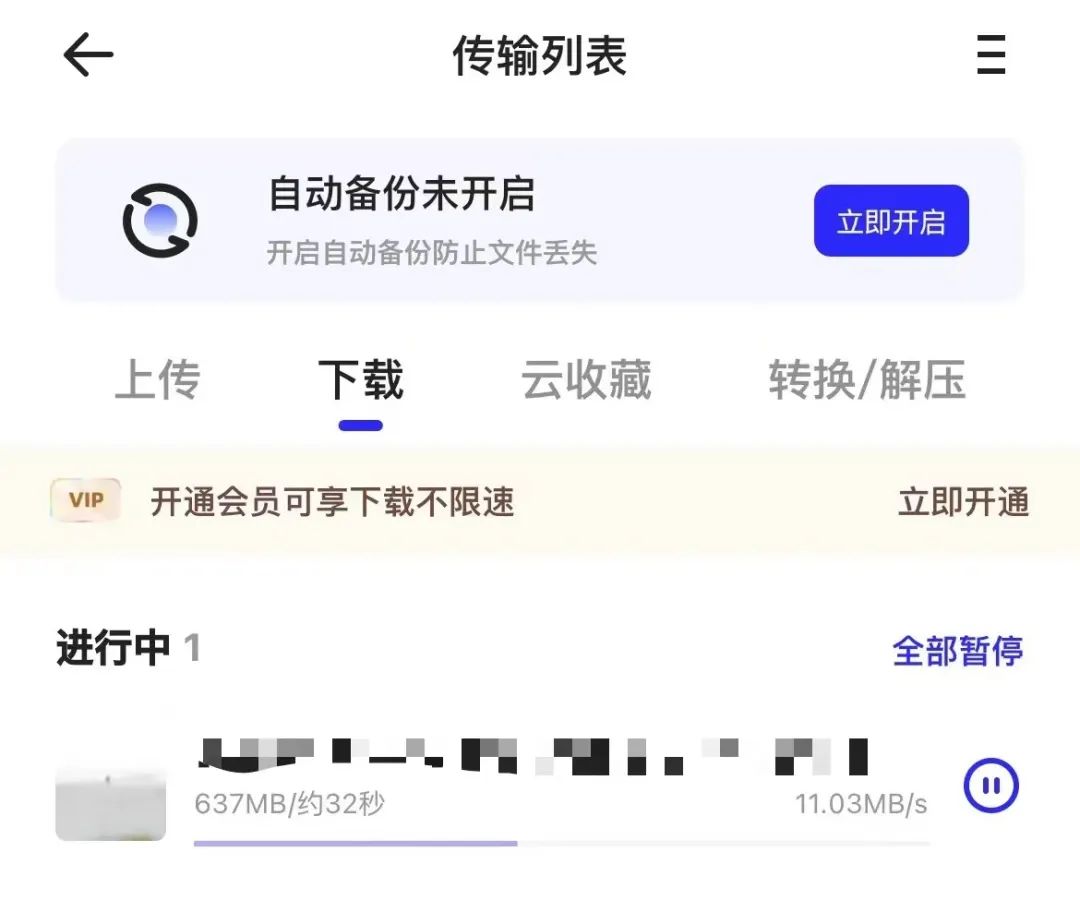
Task: Switch to the 上传 tab
Action: pyautogui.click(x=158, y=381)
